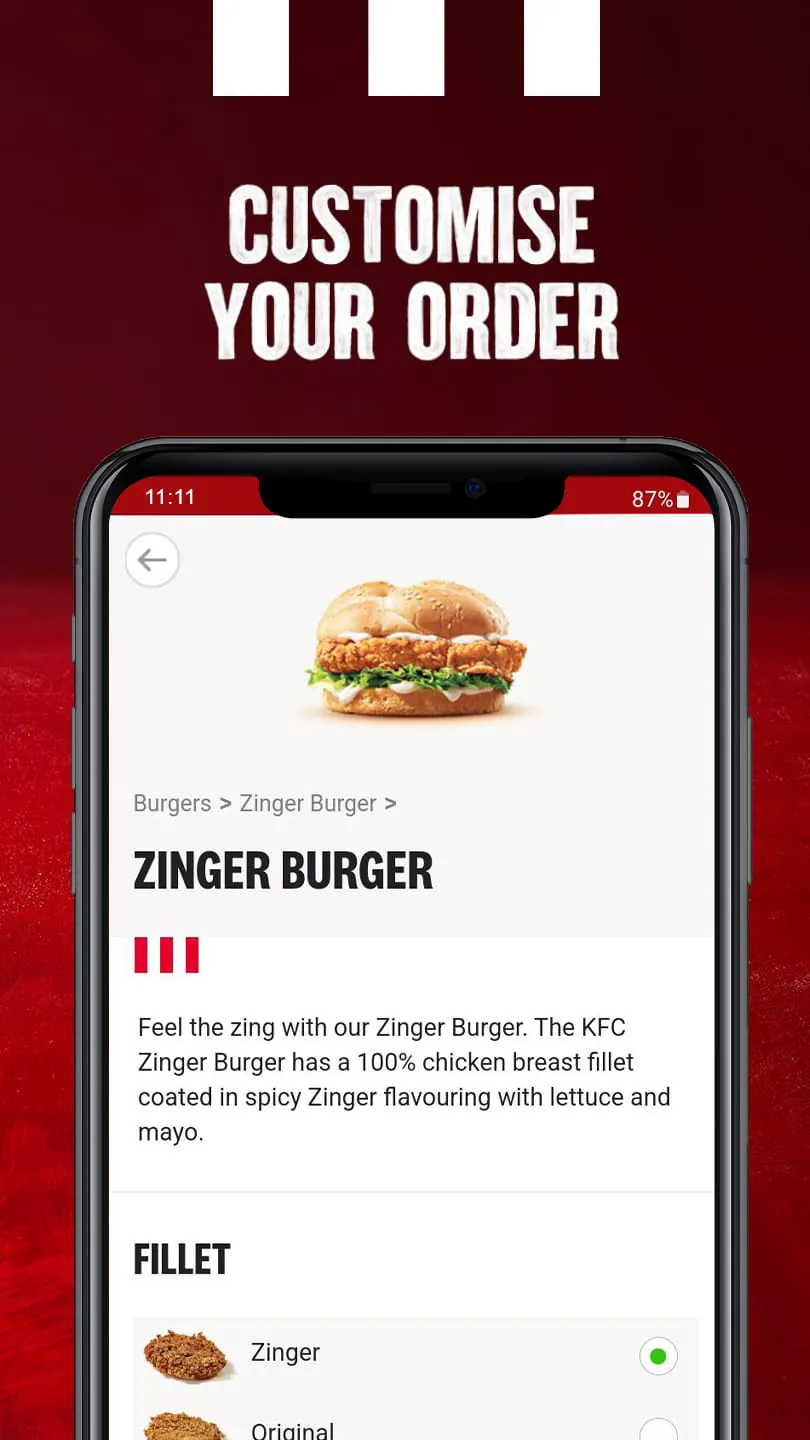Image resolution: width=810 pixels, height=1440 pixels.
Task: Click the KFC stripes logo below the title
Action: [x=166, y=954]
